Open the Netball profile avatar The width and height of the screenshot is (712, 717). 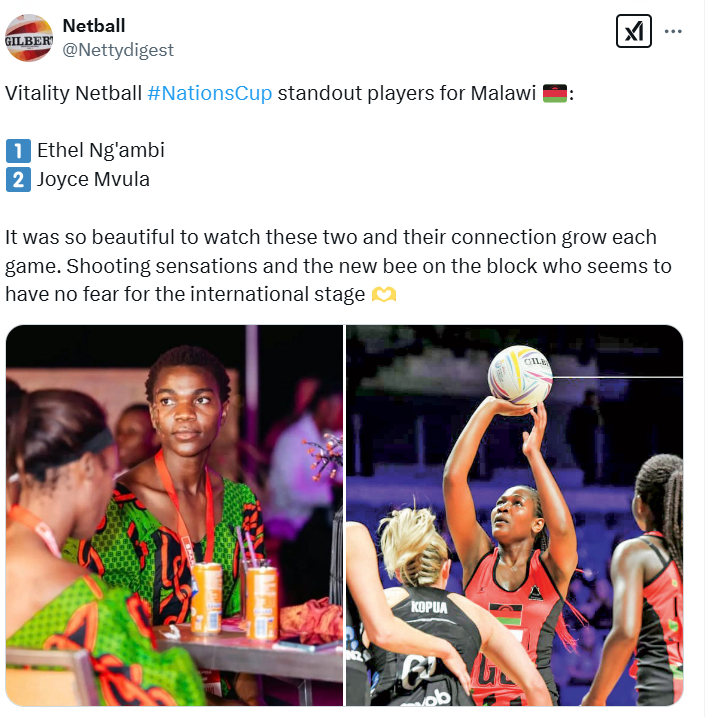tap(29, 39)
